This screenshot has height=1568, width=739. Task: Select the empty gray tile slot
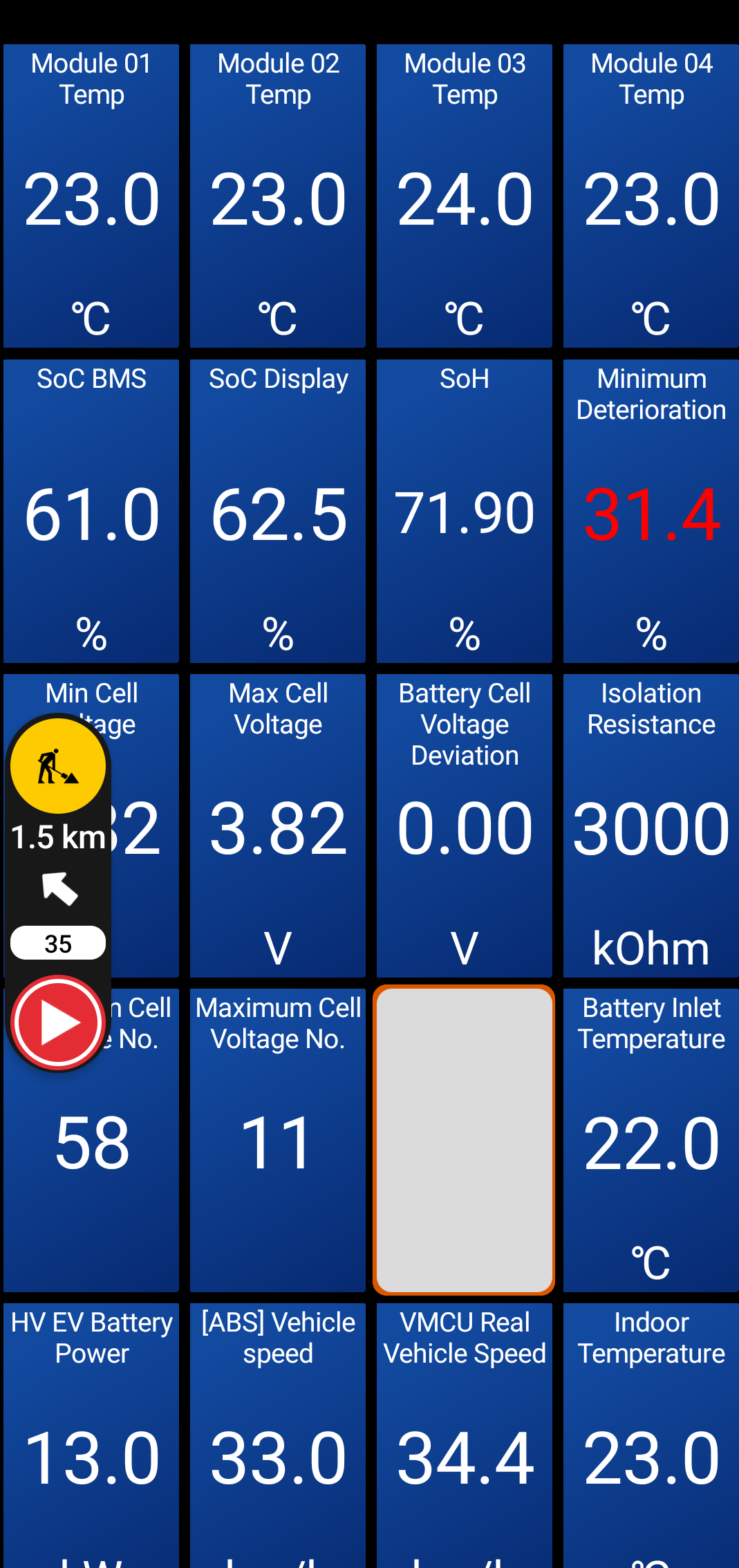coord(464,1139)
